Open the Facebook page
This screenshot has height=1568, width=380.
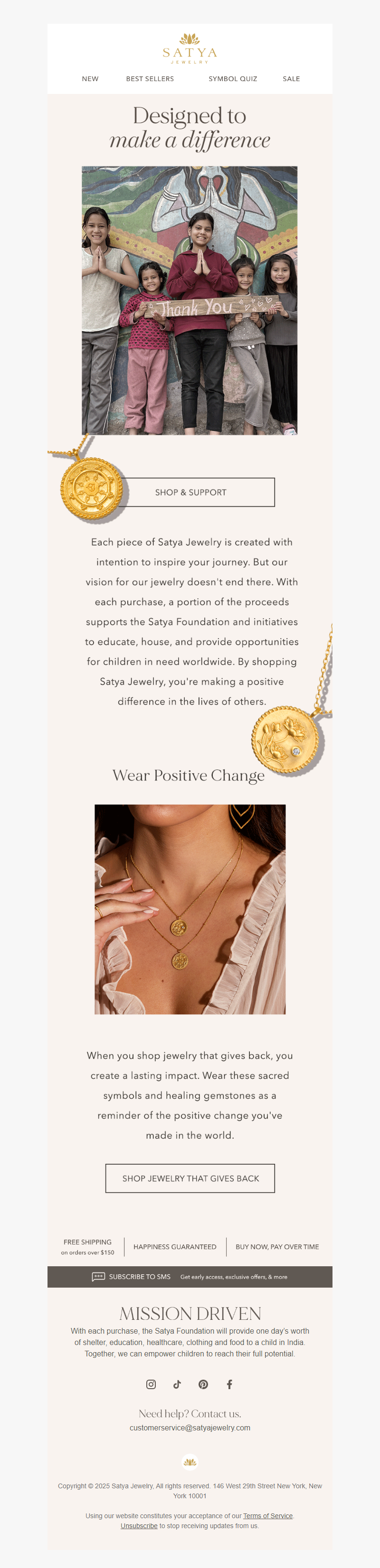coord(229,1383)
